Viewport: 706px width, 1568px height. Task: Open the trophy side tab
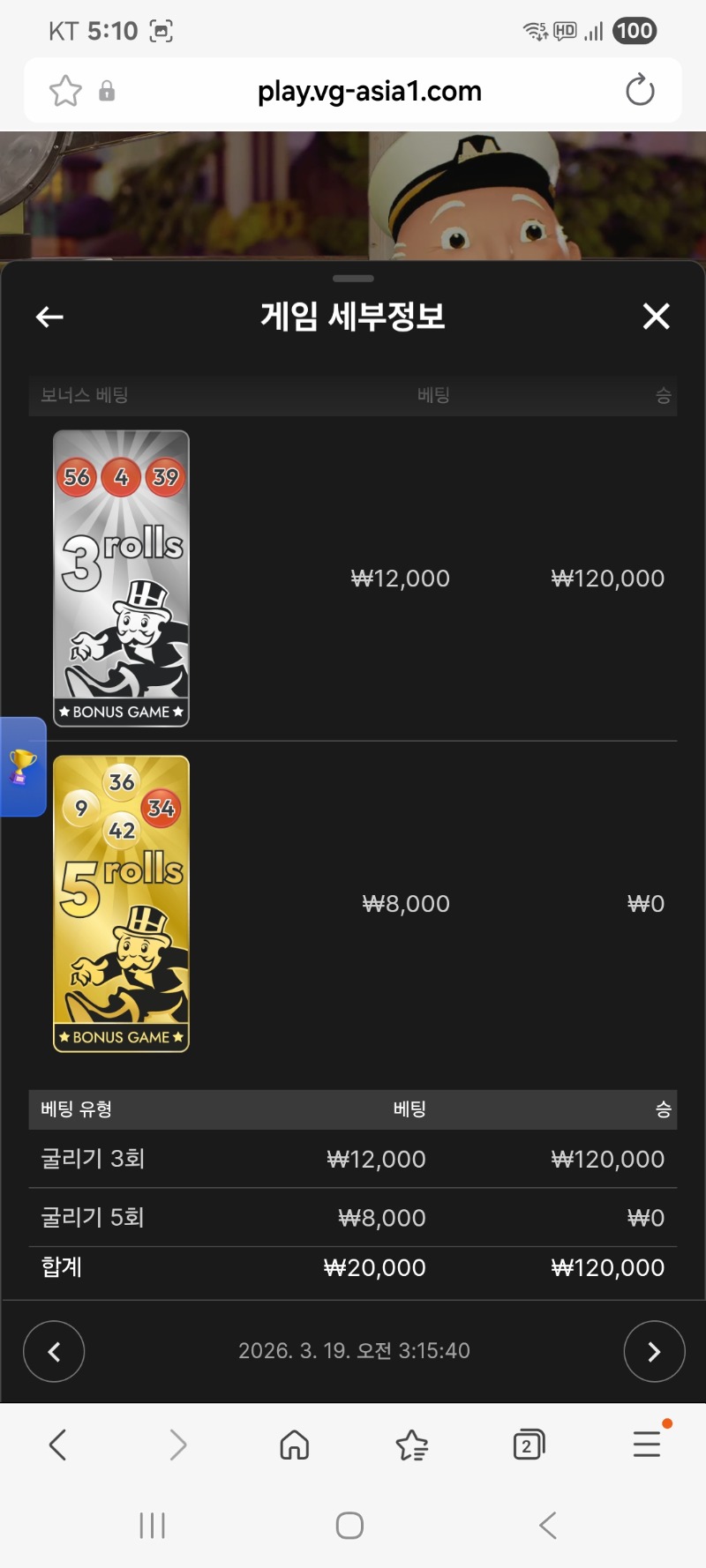coord(22,766)
